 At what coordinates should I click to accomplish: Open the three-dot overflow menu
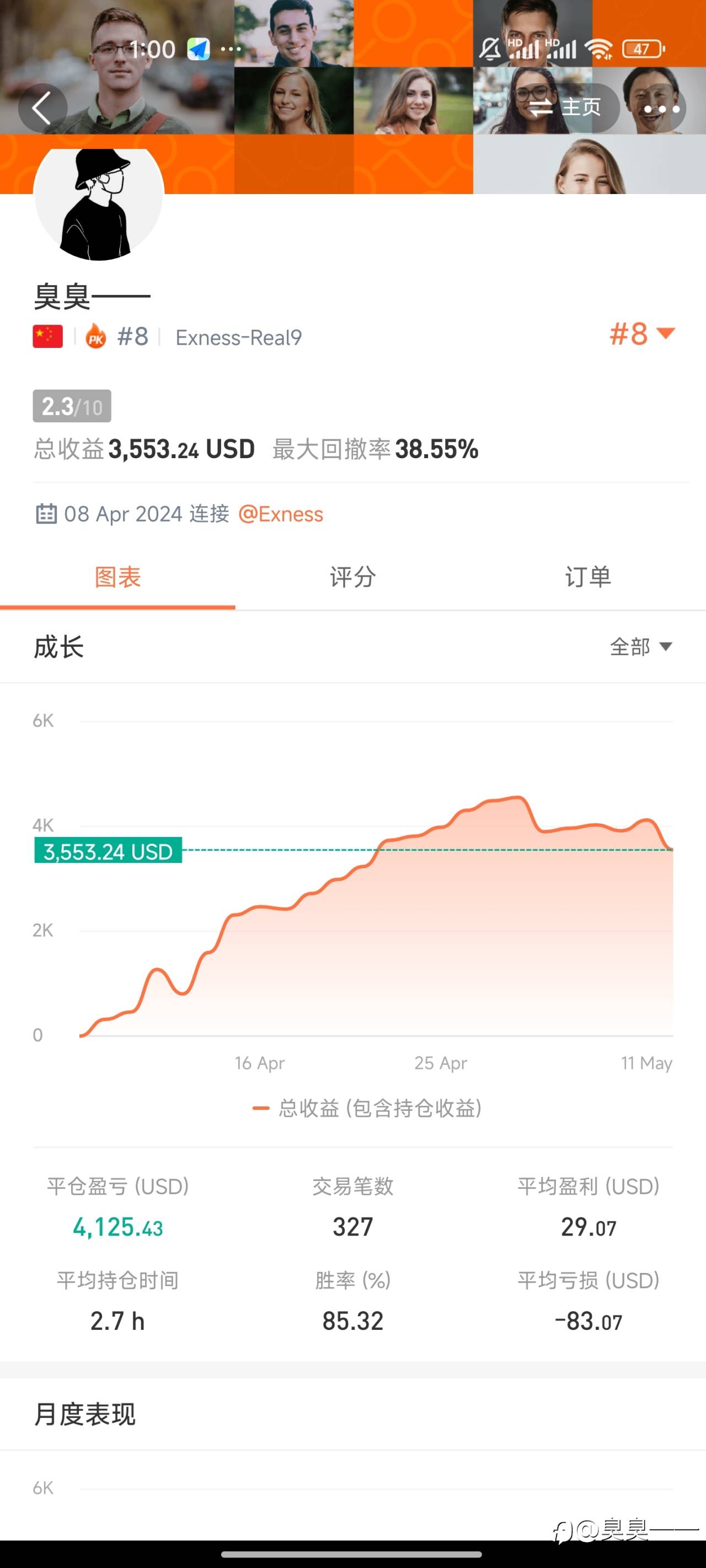(x=661, y=109)
